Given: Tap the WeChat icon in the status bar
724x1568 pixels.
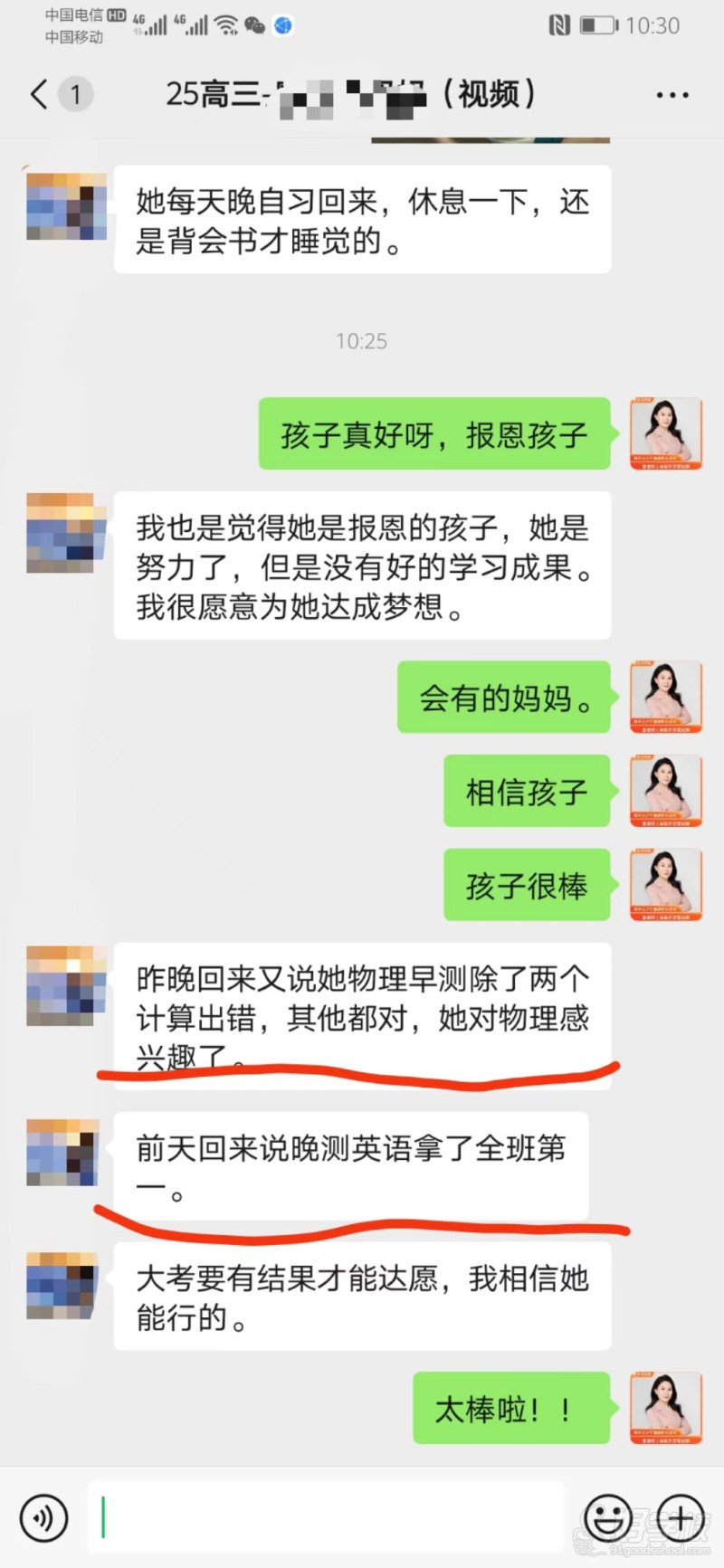Looking at the screenshot, I should (x=256, y=25).
